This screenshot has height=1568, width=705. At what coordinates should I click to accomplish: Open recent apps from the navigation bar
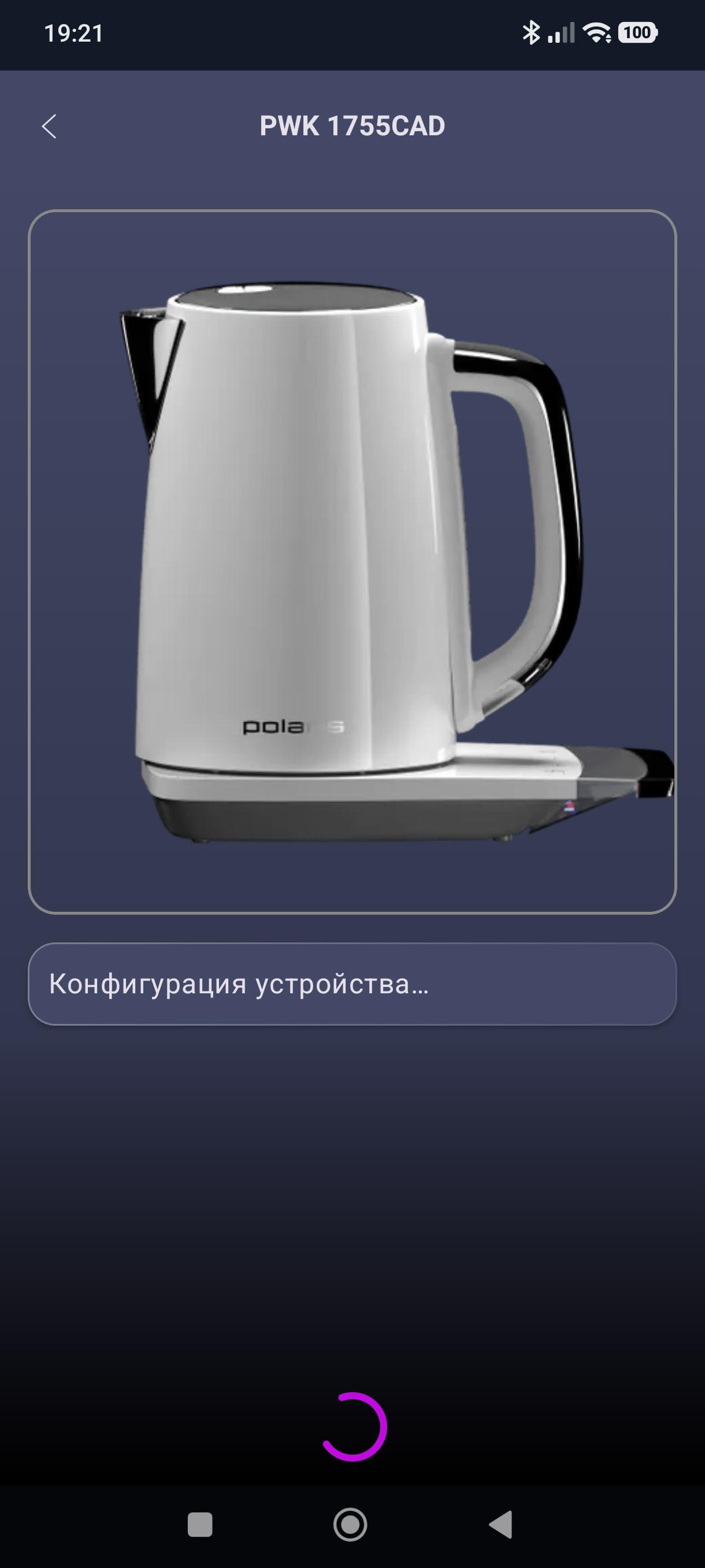click(x=200, y=1525)
